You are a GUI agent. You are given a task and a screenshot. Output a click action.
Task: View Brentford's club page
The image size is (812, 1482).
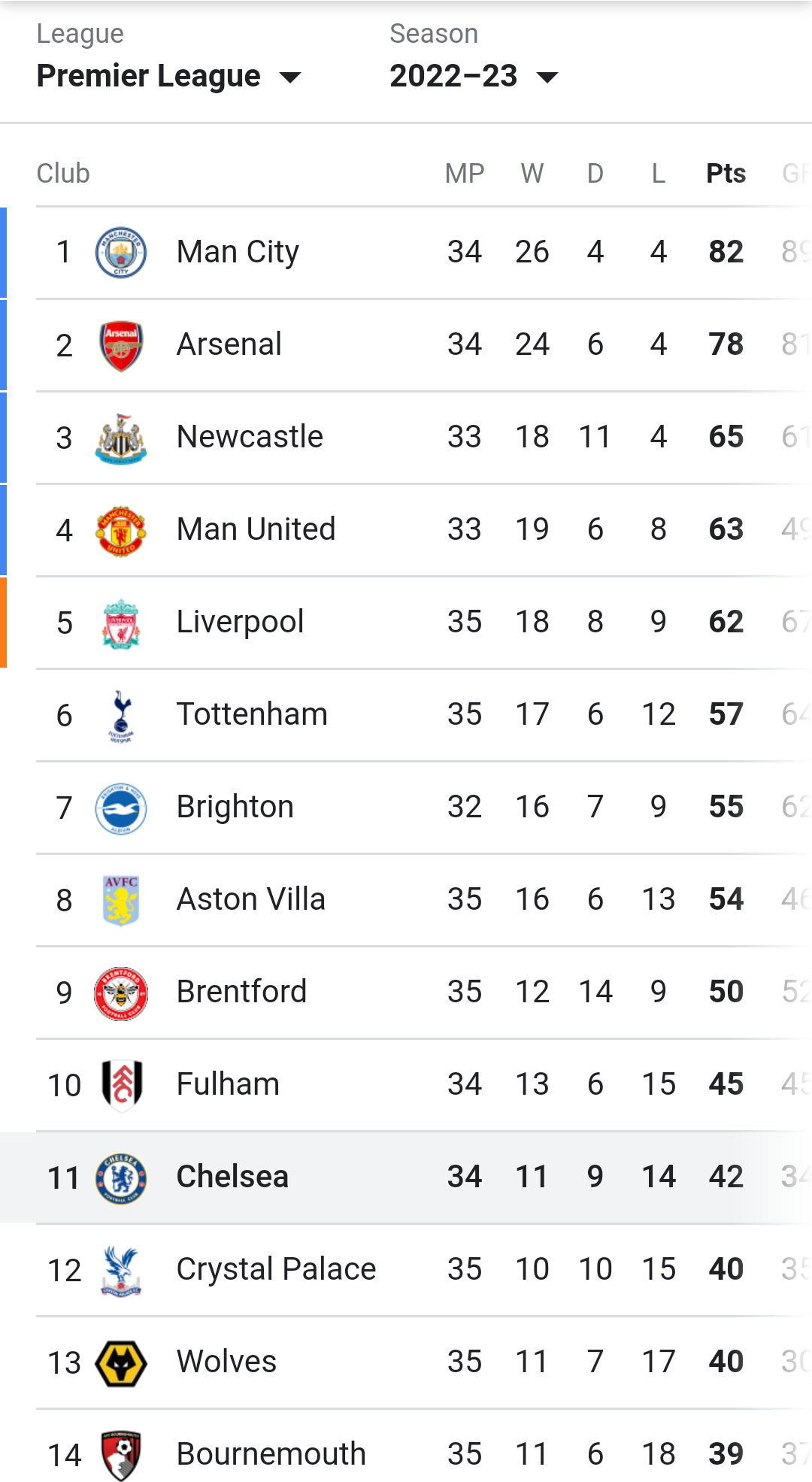406,993
